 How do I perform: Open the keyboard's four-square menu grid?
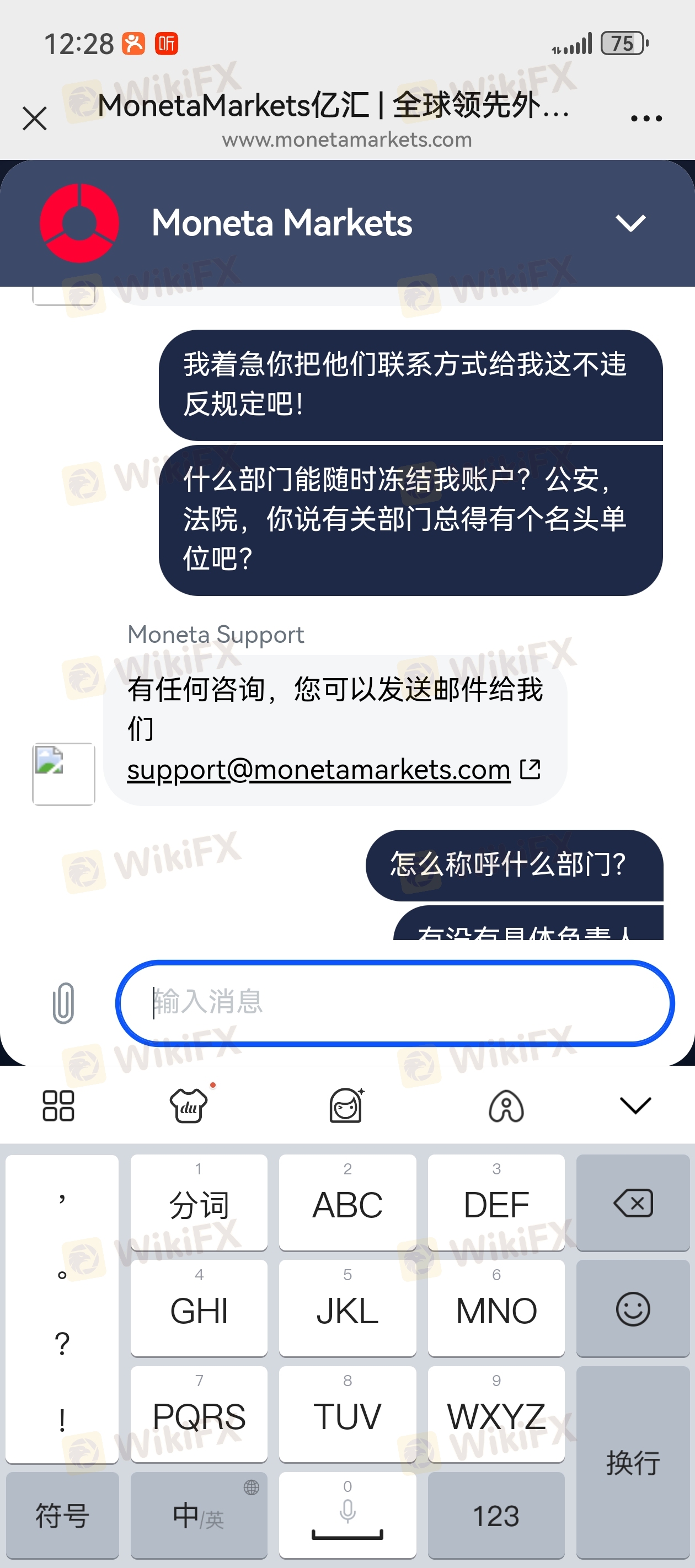click(x=58, y=1105)
